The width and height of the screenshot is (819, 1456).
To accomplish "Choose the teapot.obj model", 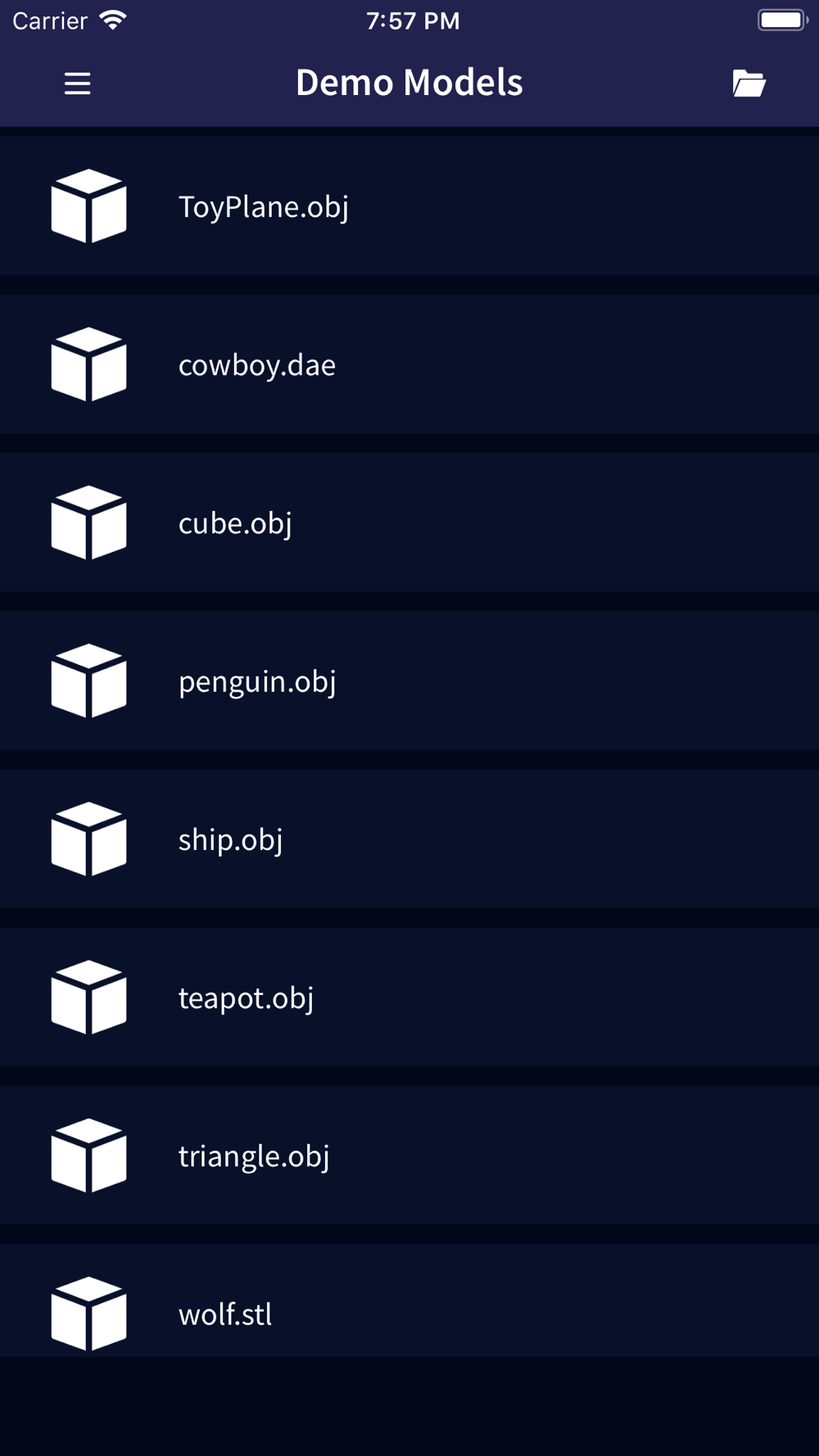I will pos(409,997).
